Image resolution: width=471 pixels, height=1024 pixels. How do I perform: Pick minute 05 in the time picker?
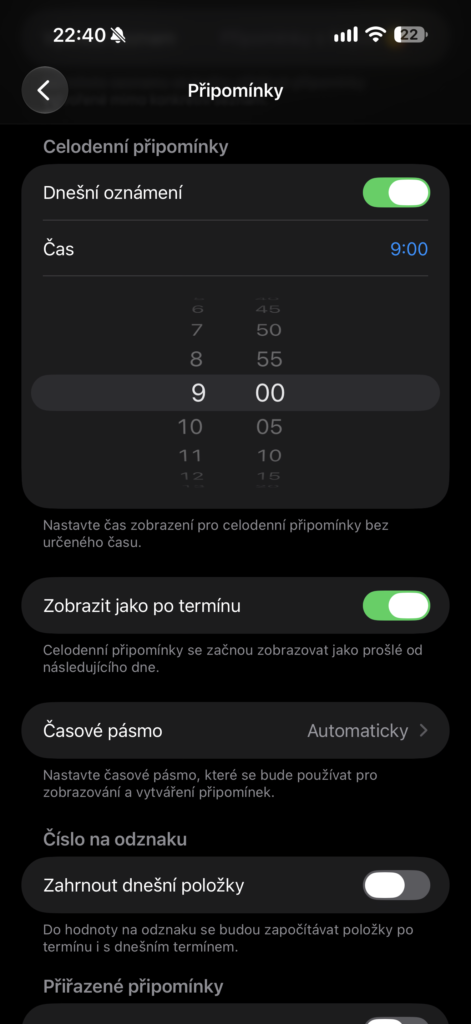pos(269,427)
